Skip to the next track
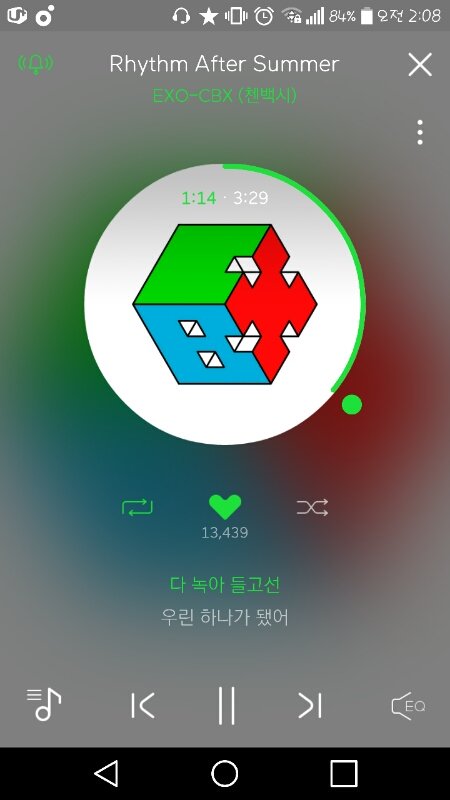Screen dimensions: 450x800 (x=310, y=706)
